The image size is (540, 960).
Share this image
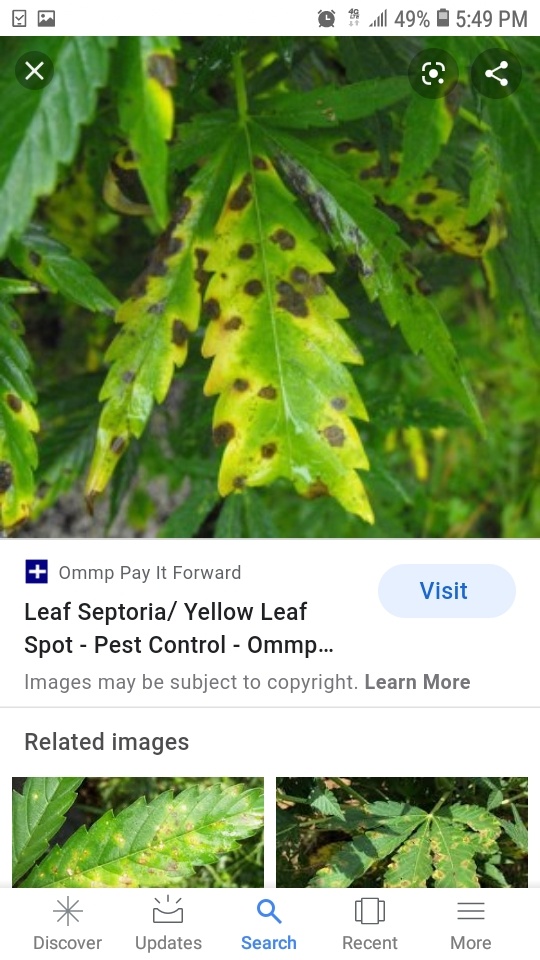497,73
